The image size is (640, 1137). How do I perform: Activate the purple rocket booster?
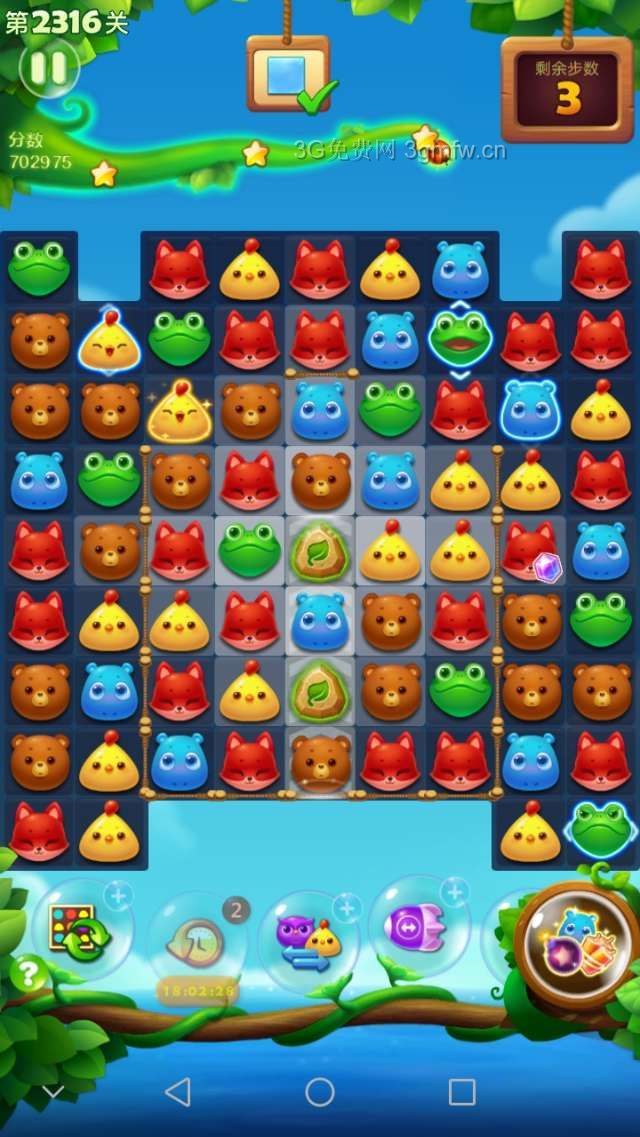click(x=417, y=925)
